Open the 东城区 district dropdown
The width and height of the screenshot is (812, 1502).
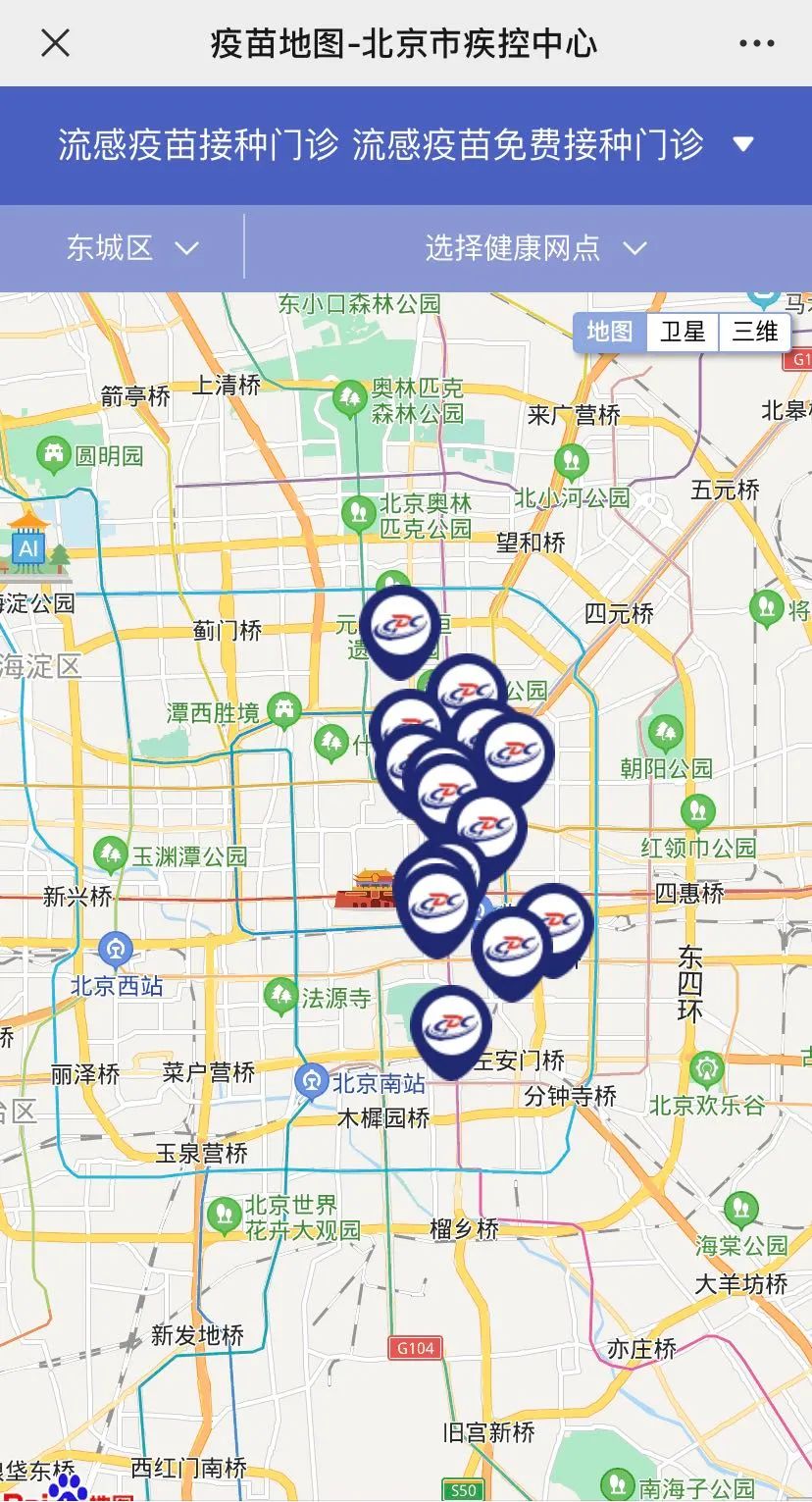(131, 247)
